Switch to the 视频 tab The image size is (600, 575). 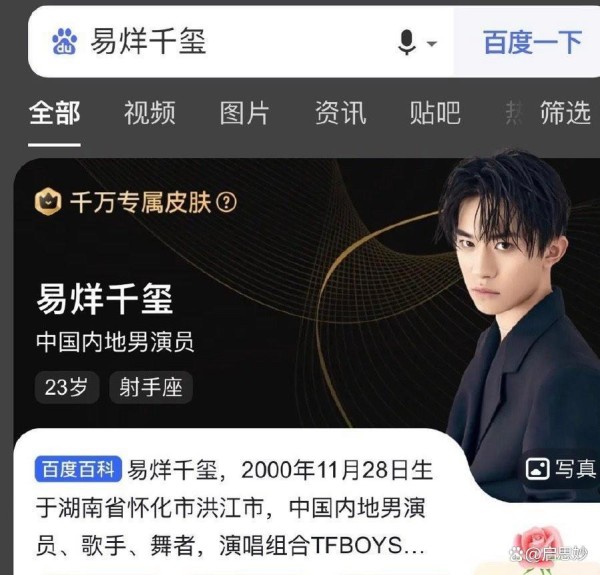(x=149, y=113)
